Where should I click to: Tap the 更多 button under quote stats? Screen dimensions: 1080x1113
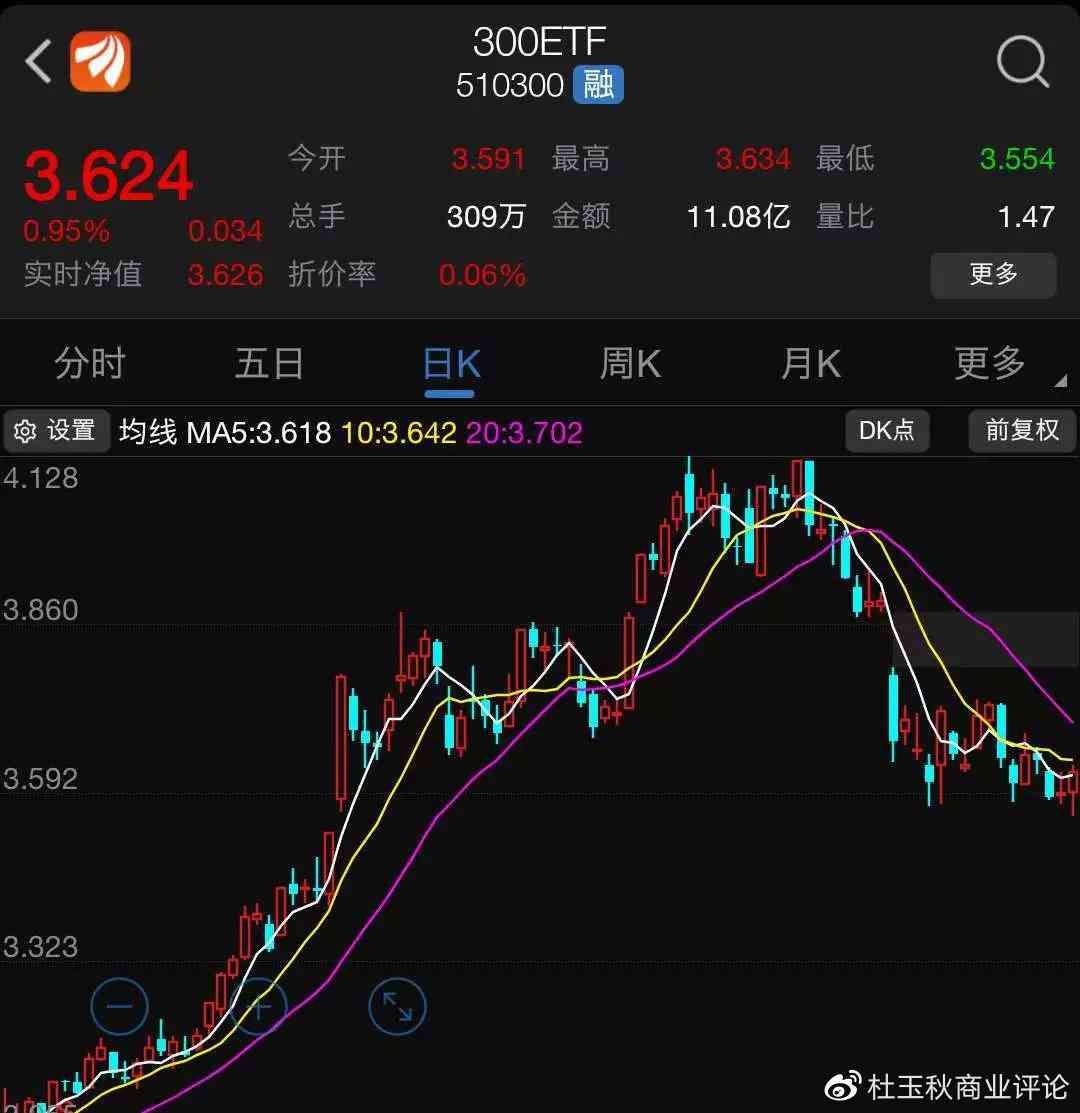tap(992, 274)
